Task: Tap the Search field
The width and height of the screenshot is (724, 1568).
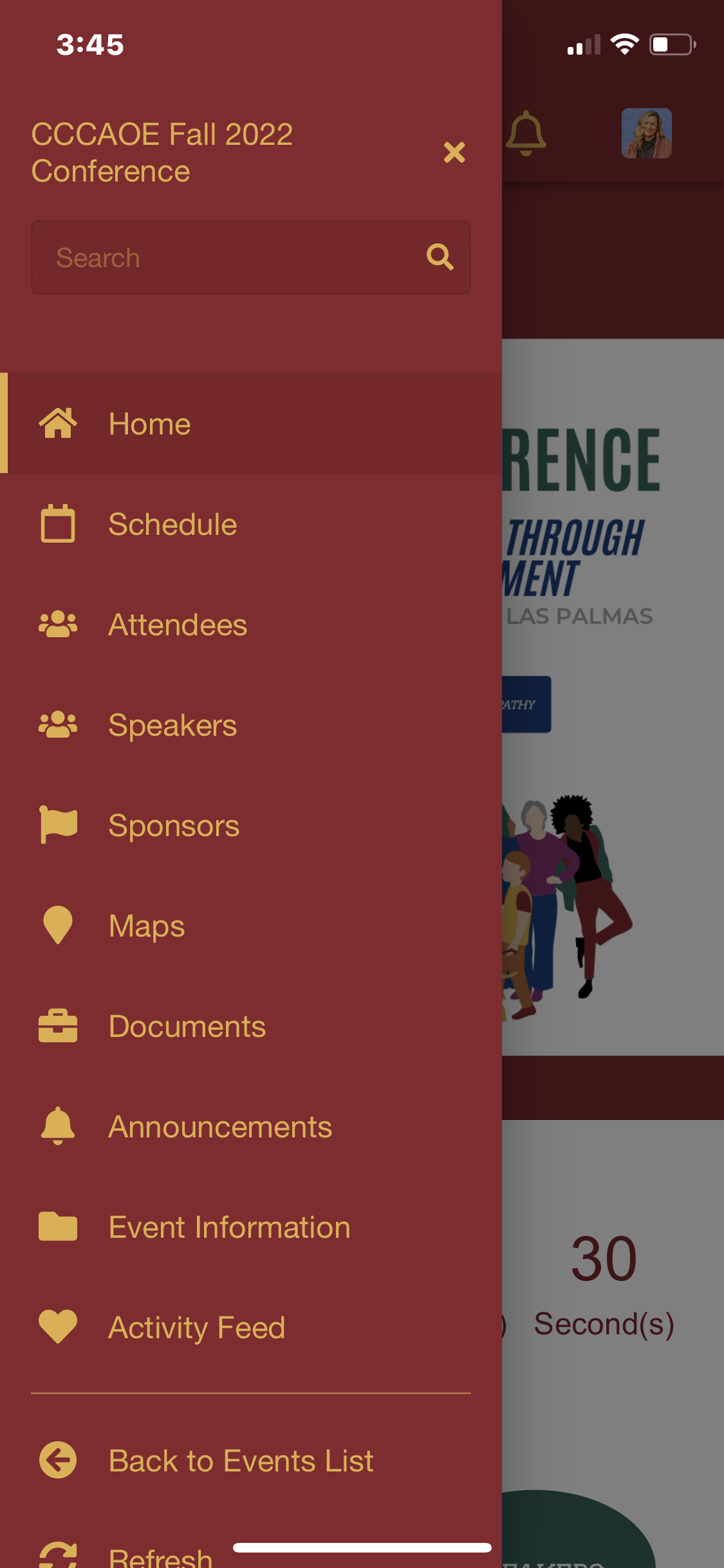Action: [232, 258]
